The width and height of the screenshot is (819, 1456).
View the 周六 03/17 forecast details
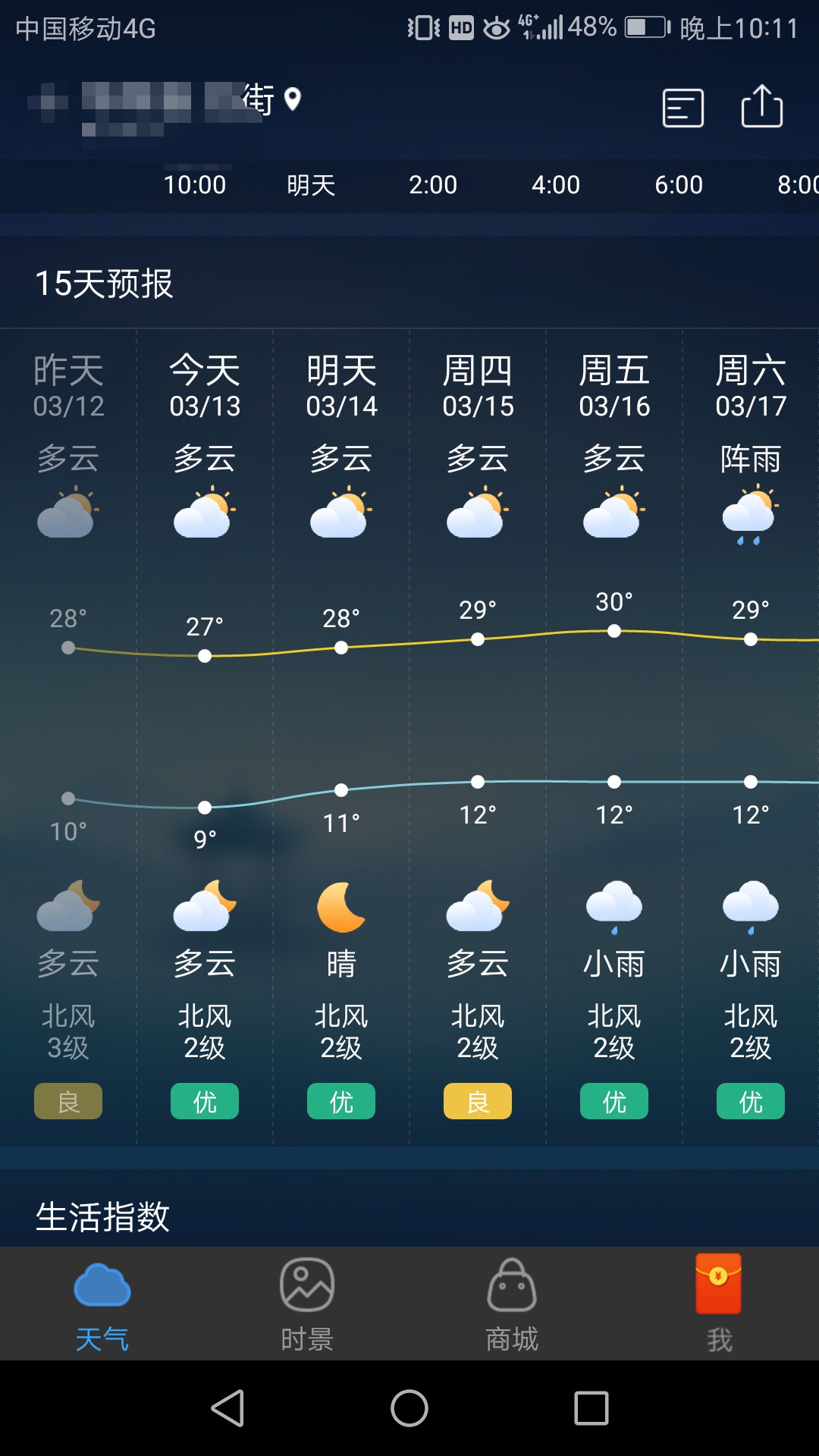click(751, 736)
